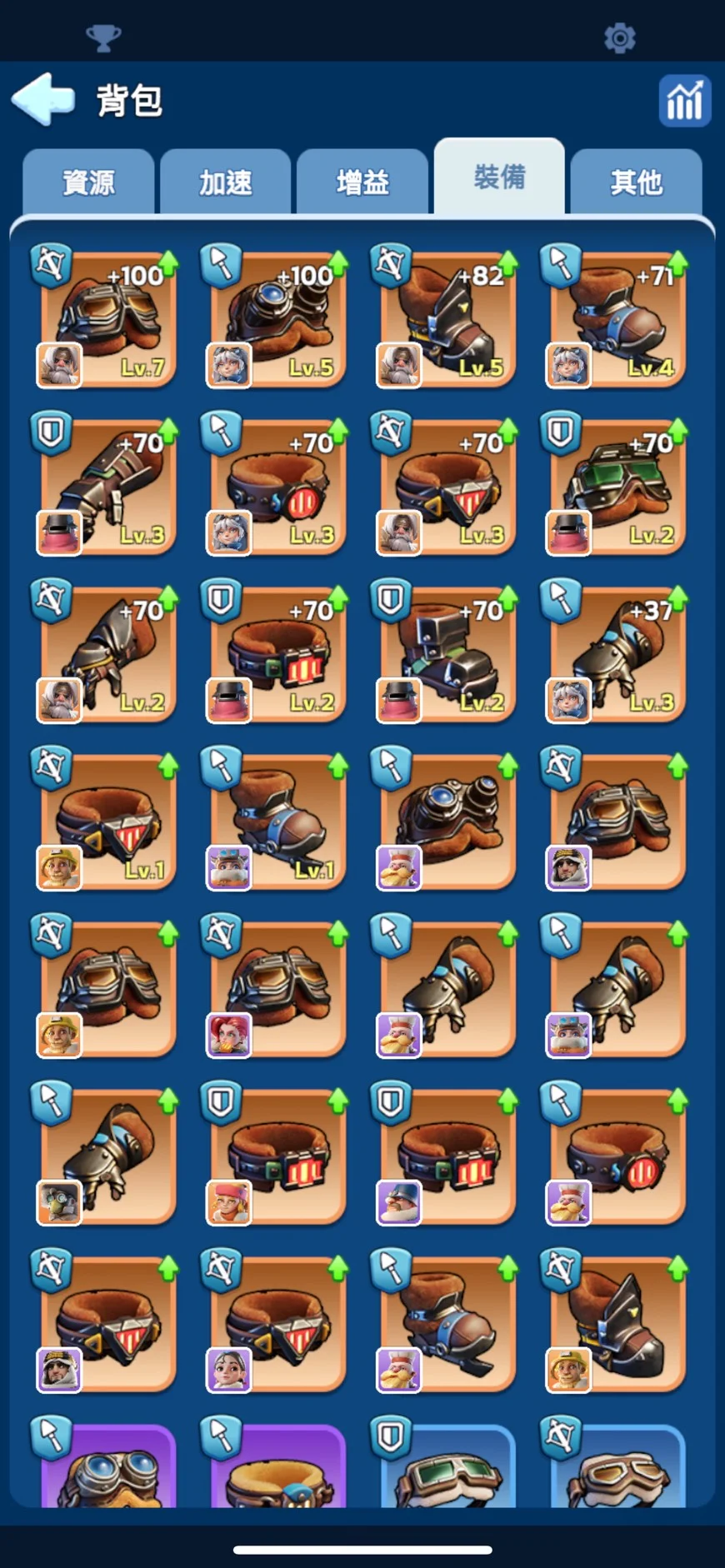Screen dimensions: 725x1568
Task: Select the +71 Lv.4 boot
Action: [x=618, y=320]
